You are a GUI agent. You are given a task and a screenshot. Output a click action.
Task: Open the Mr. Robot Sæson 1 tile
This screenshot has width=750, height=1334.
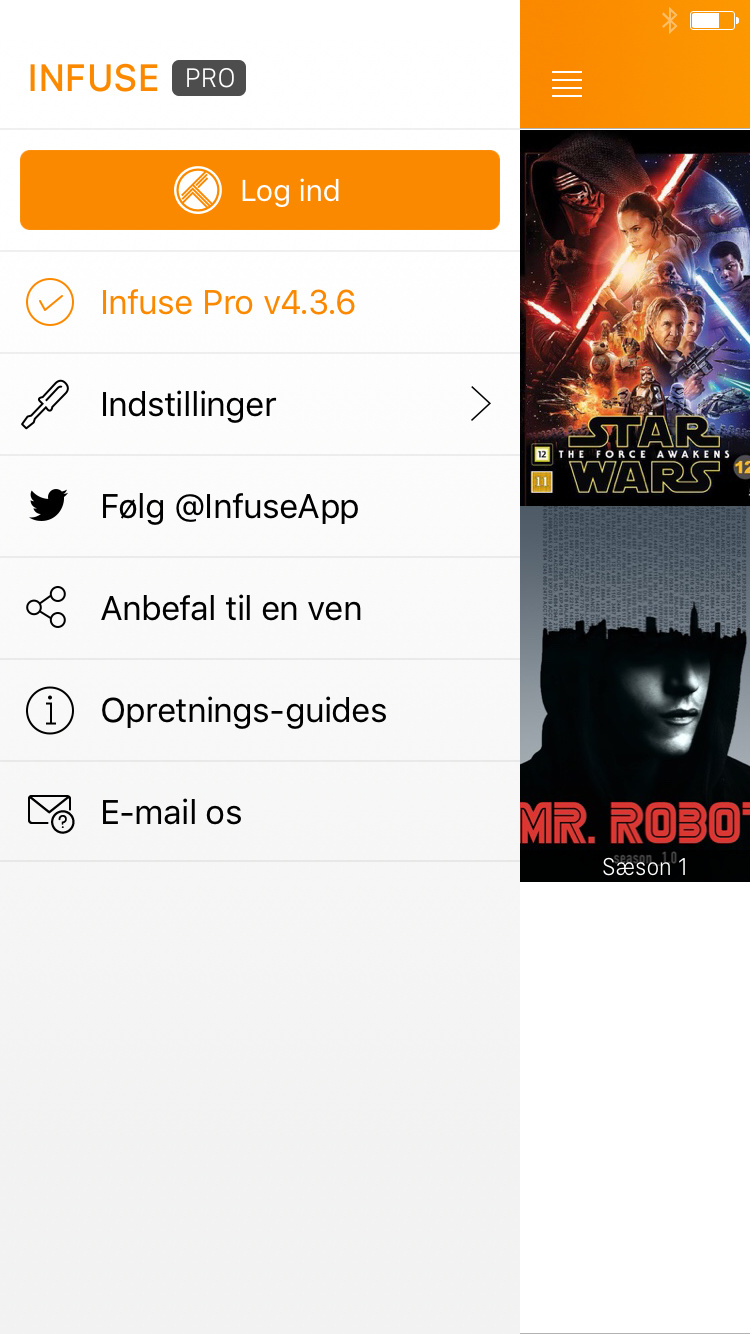(635, 694)
